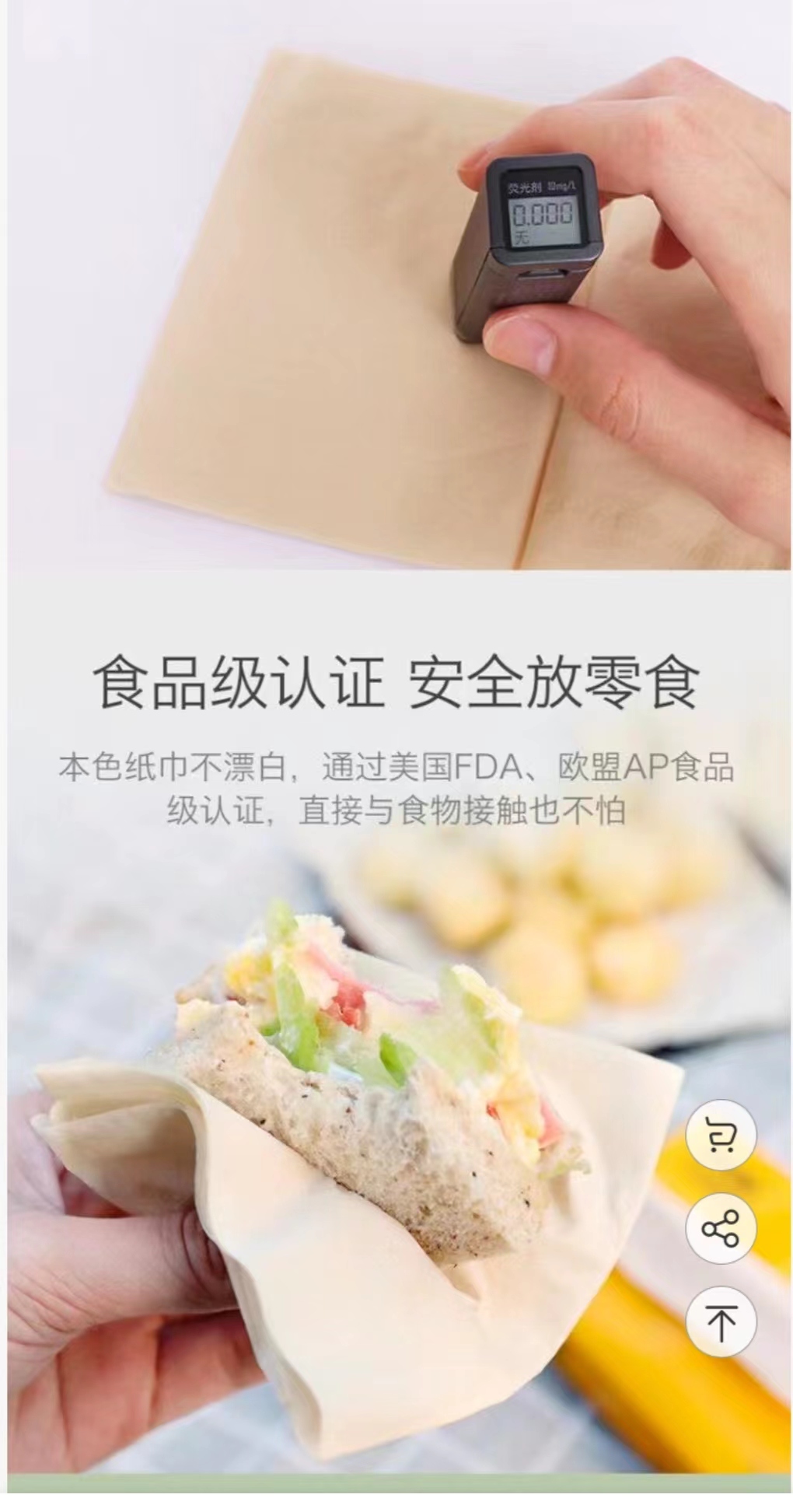
Task: Share this product page
Action: pyautogui.click(x=721, y=1228)
